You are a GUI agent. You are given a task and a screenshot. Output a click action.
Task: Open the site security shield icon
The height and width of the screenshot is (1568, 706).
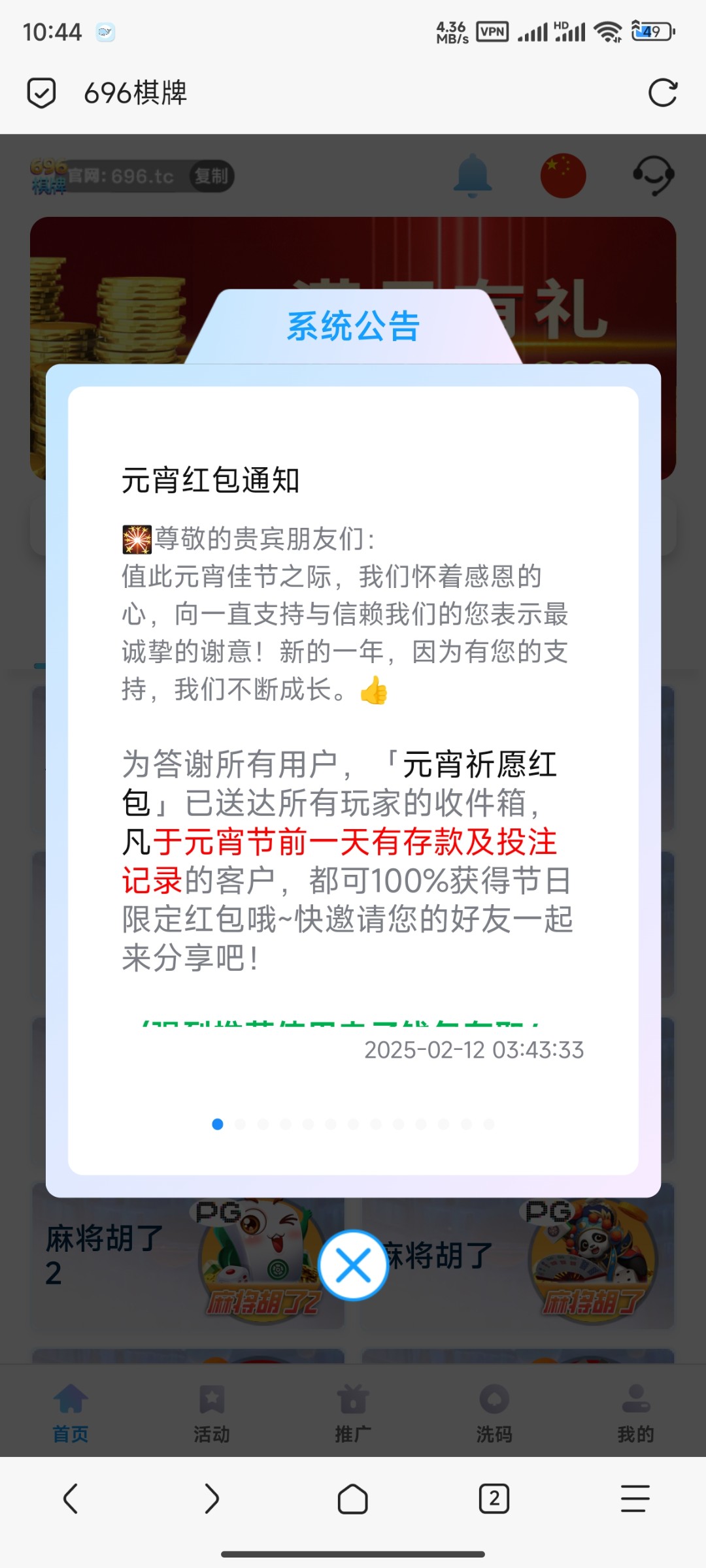point(41,93)
